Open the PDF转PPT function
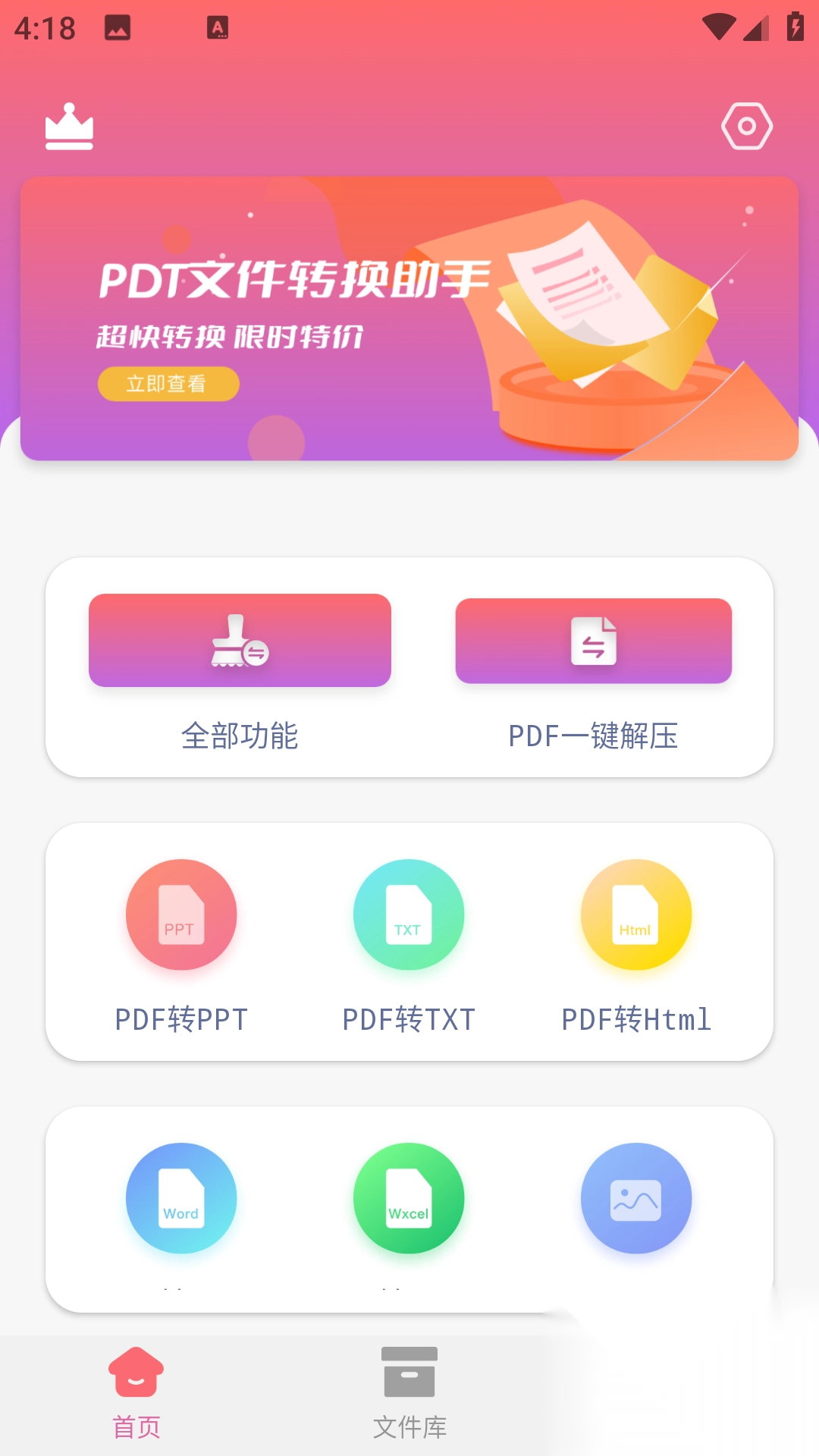This screenshot has width=819, height=1456. point(181,1020)
